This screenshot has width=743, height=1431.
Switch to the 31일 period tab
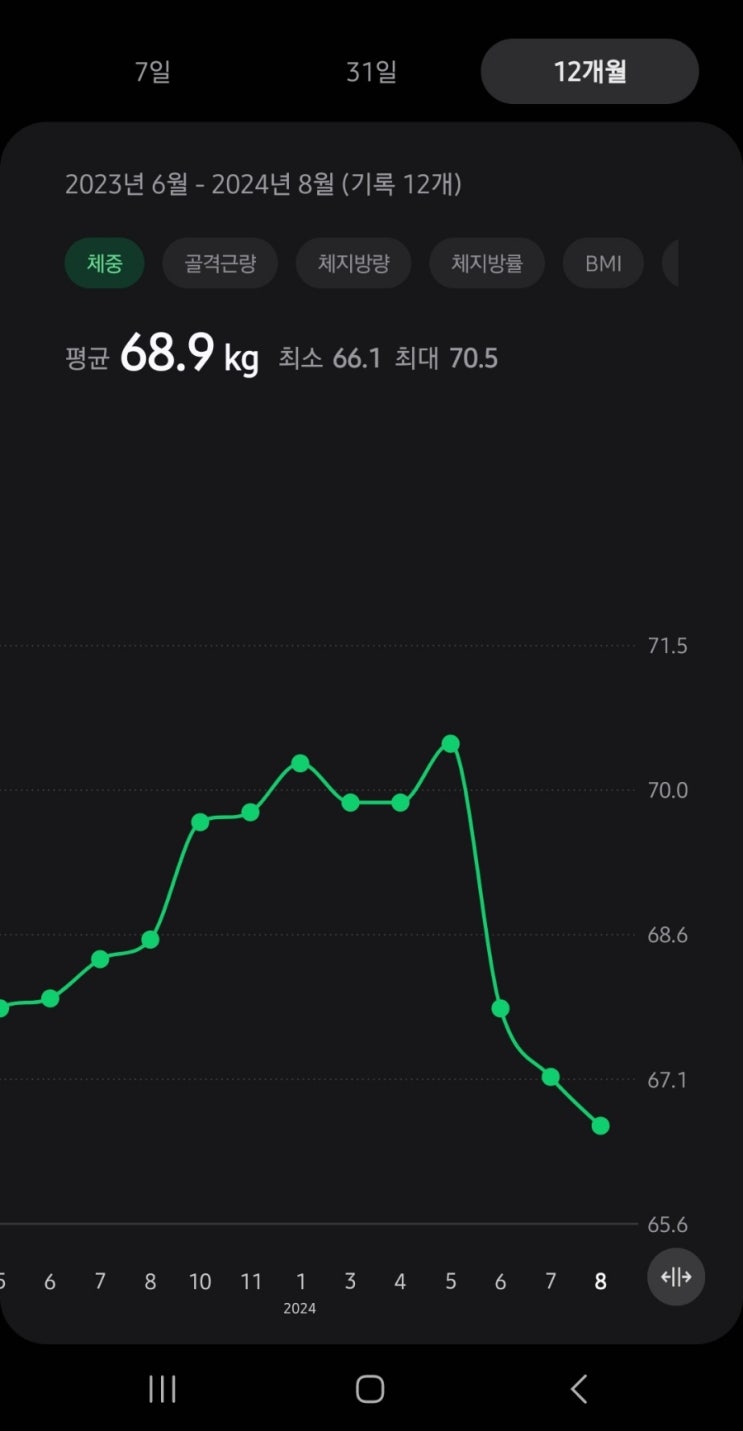(371, 72)
